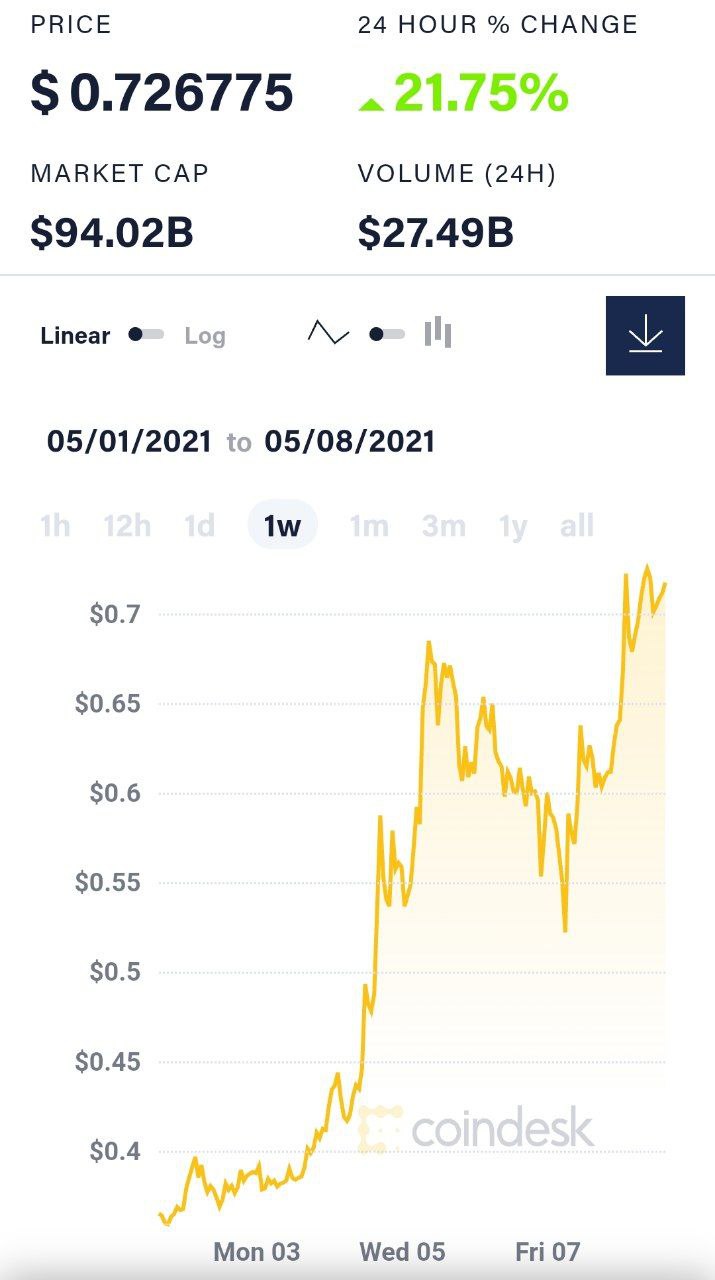Image resolution: width=715 pixels, height=1280 pixels.
Task: Show the 1y price range
Action: 513,525
